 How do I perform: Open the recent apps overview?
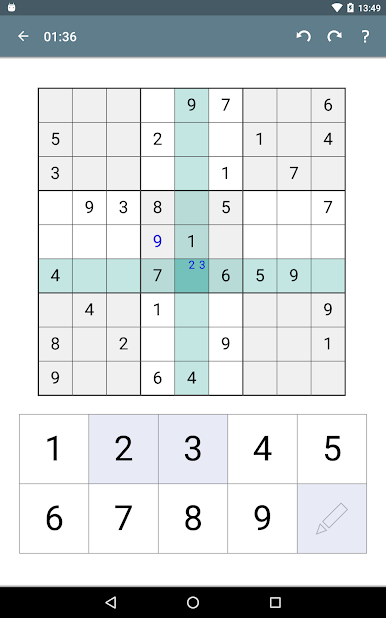[x=275, y=602]
